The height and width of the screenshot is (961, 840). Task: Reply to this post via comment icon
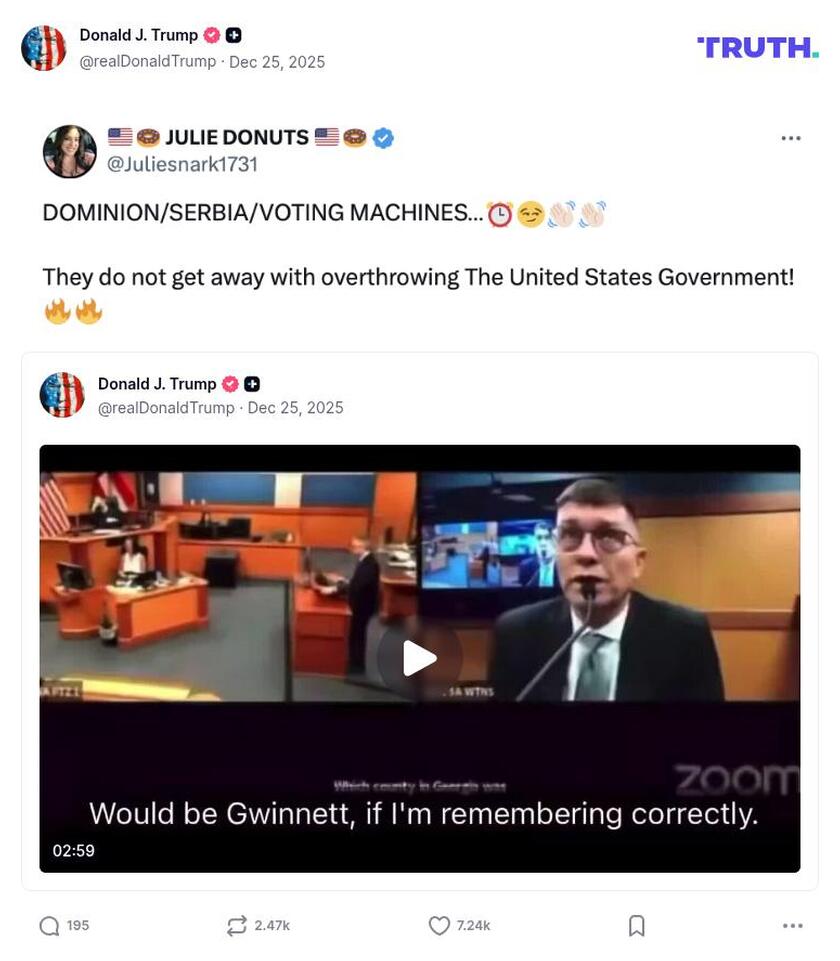(50, 926)
